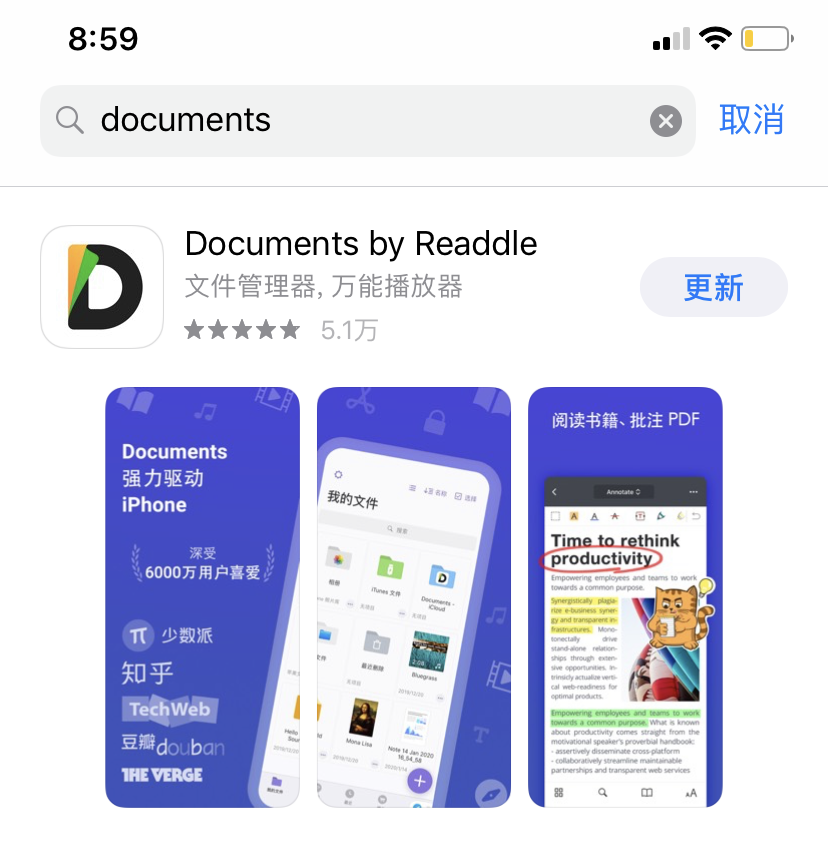
Task: View the 阅读书籍、批注 PDF screenshot
Action: tap(624, 596)
